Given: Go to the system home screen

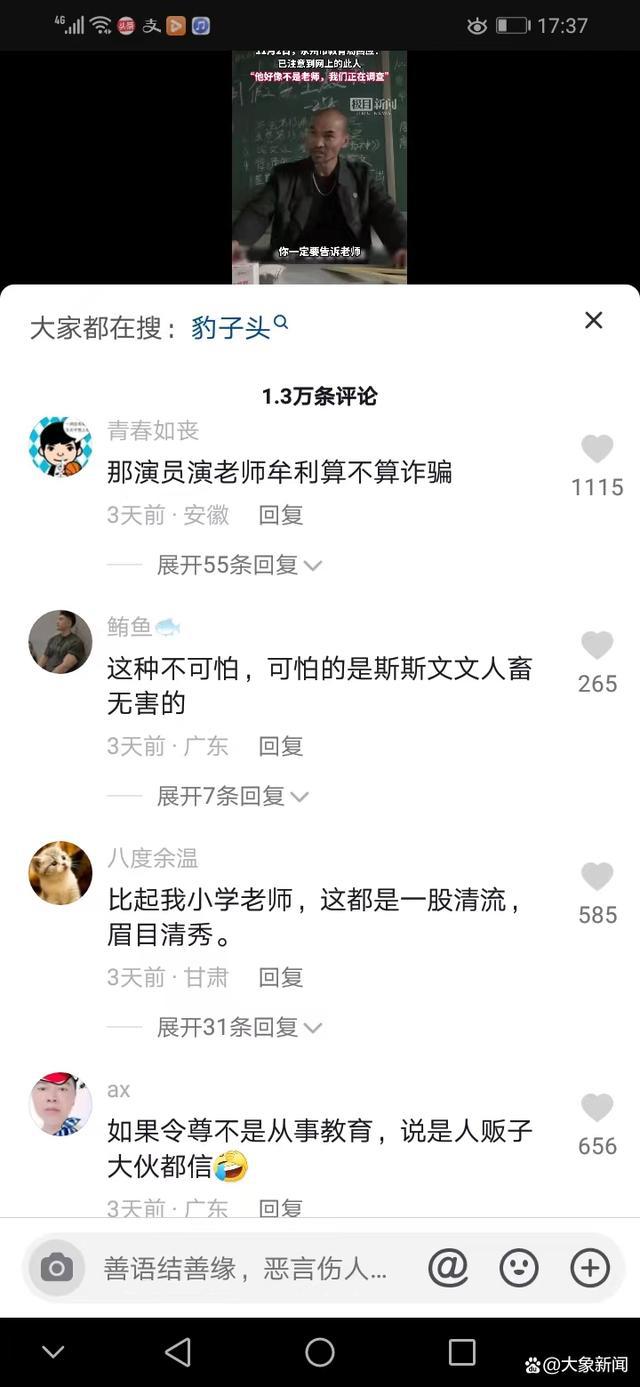Looking at the screenshot, I should click(x=320, y=1352).
